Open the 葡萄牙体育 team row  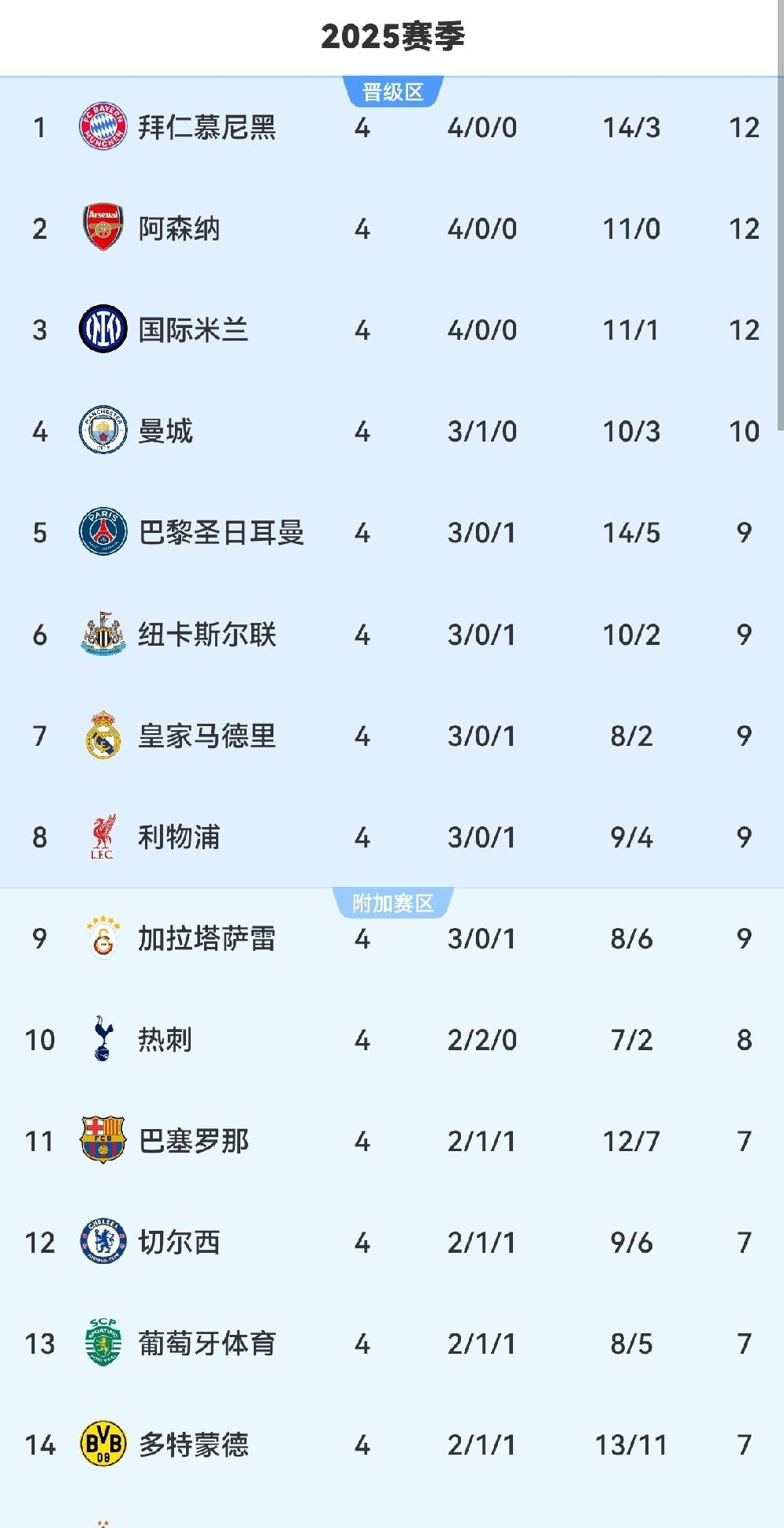pyautogui.click(x=206, y=1344)
